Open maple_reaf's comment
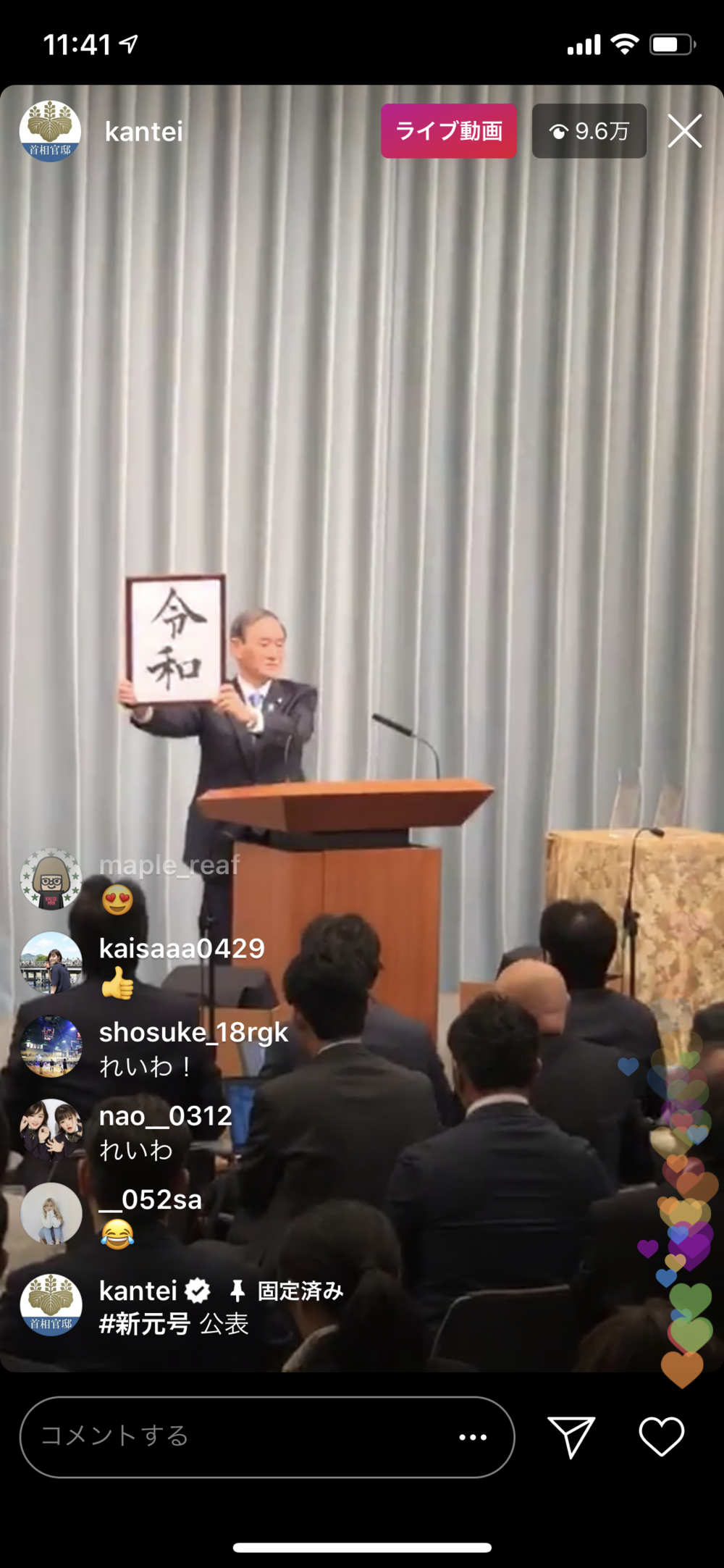724x1568 pixels. coord(169,879)
